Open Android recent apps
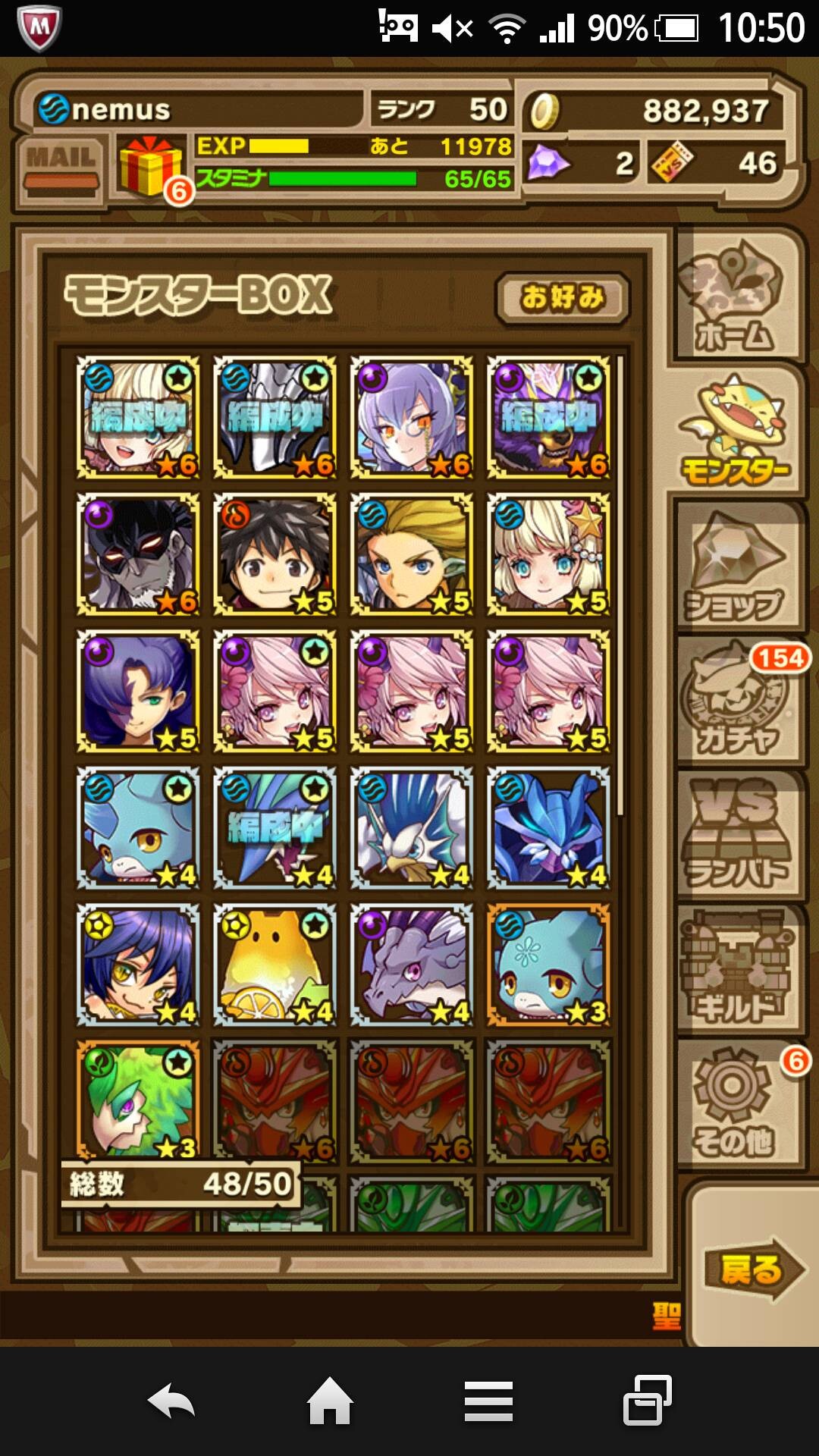 coord(647,1401)
